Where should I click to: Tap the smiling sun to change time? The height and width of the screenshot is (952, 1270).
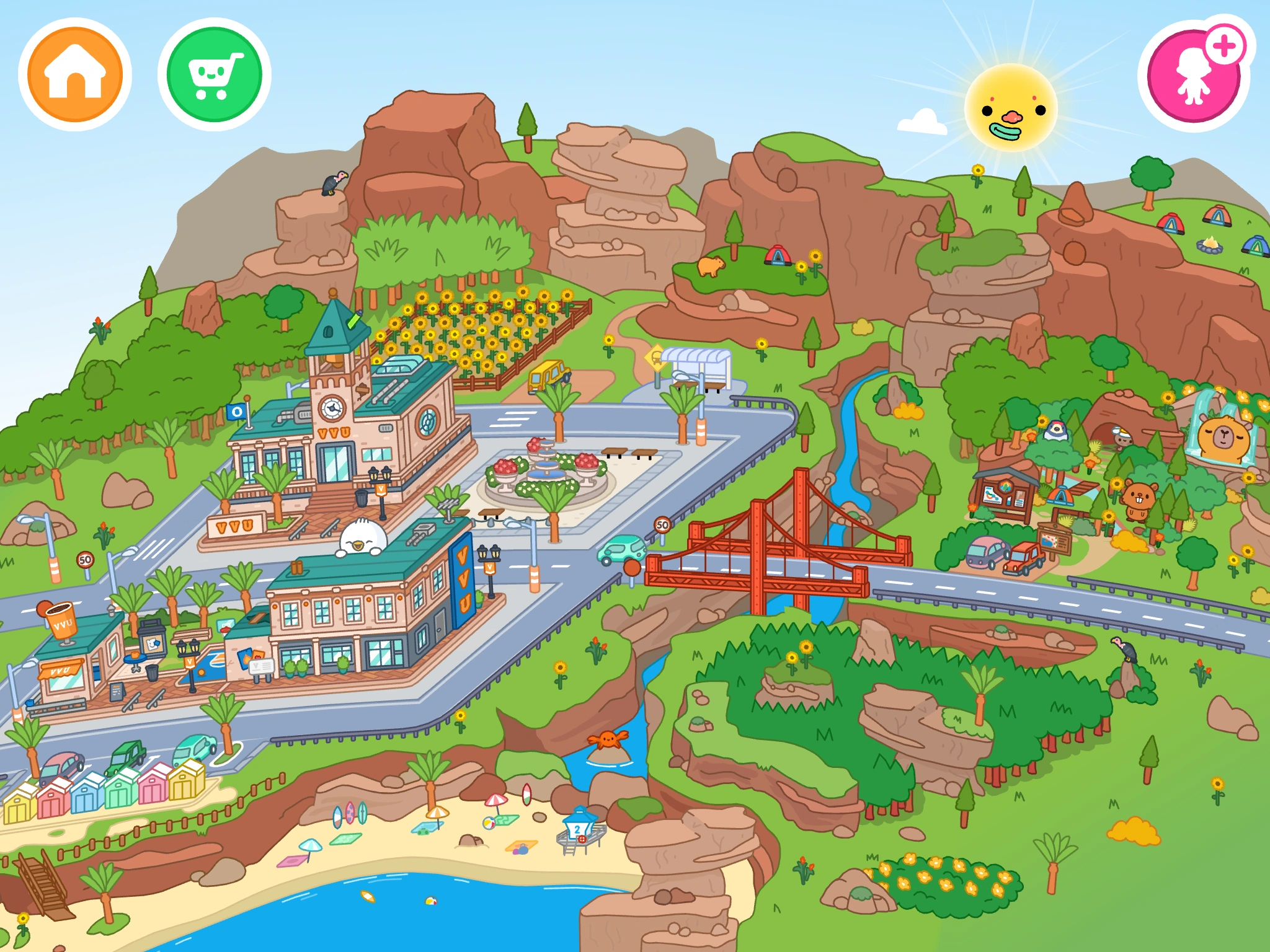pos(1011,109)
